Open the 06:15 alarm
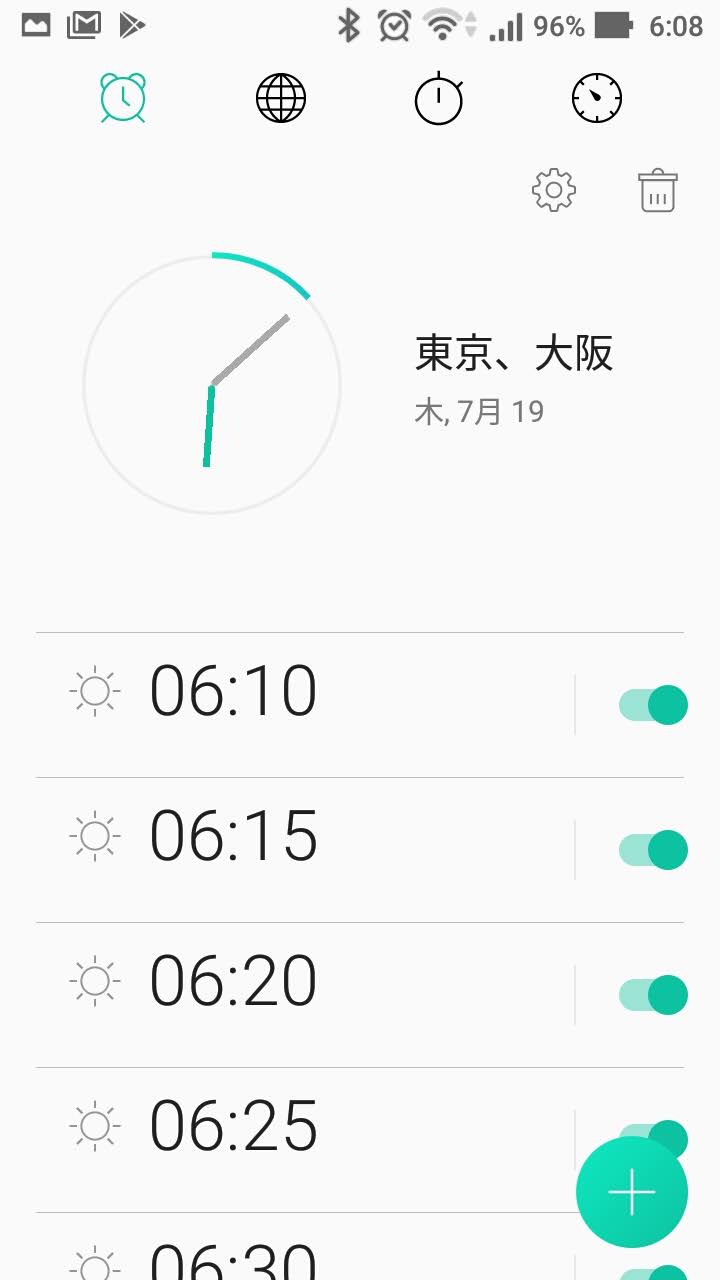 305,850
